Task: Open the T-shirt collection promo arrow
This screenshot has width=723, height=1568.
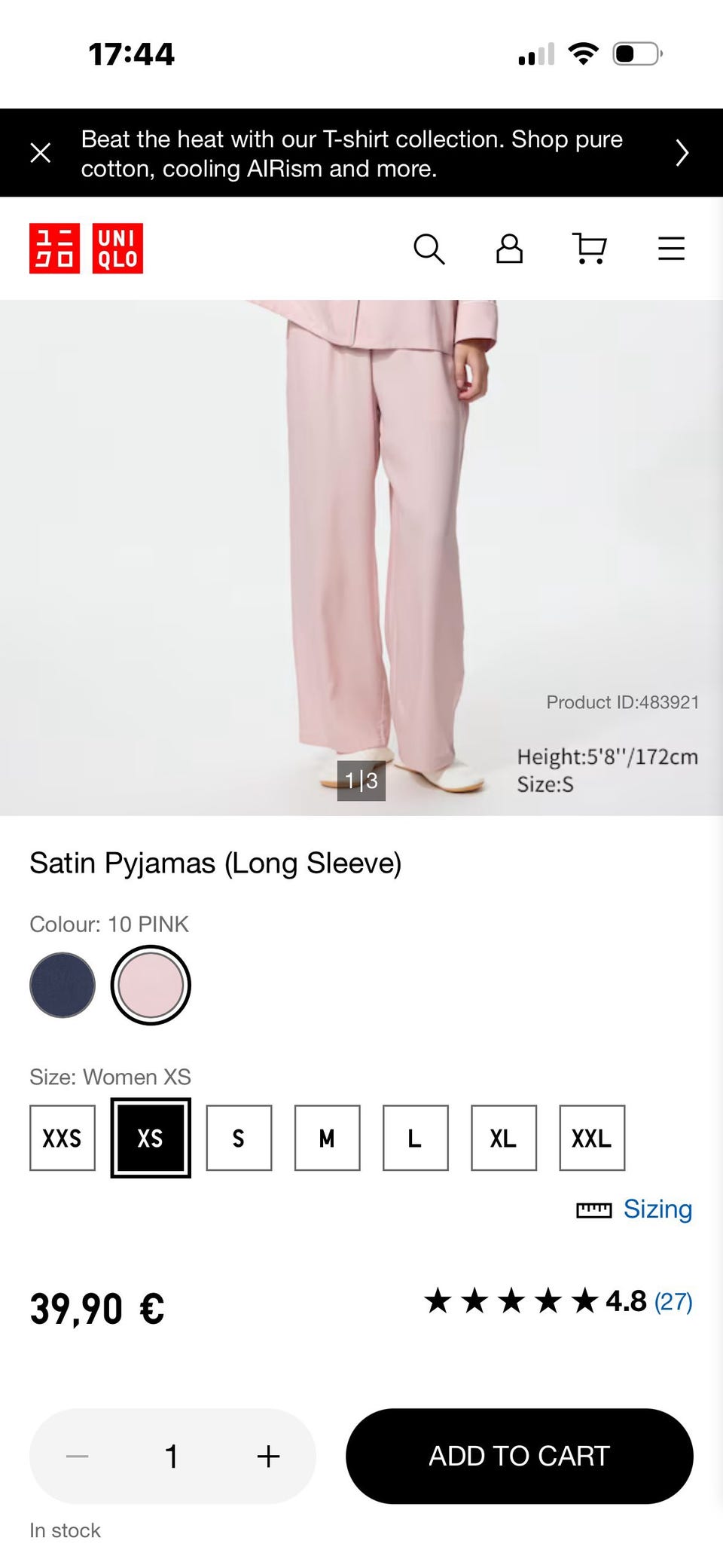Action: pyautogui.click(x=682, y=153)
